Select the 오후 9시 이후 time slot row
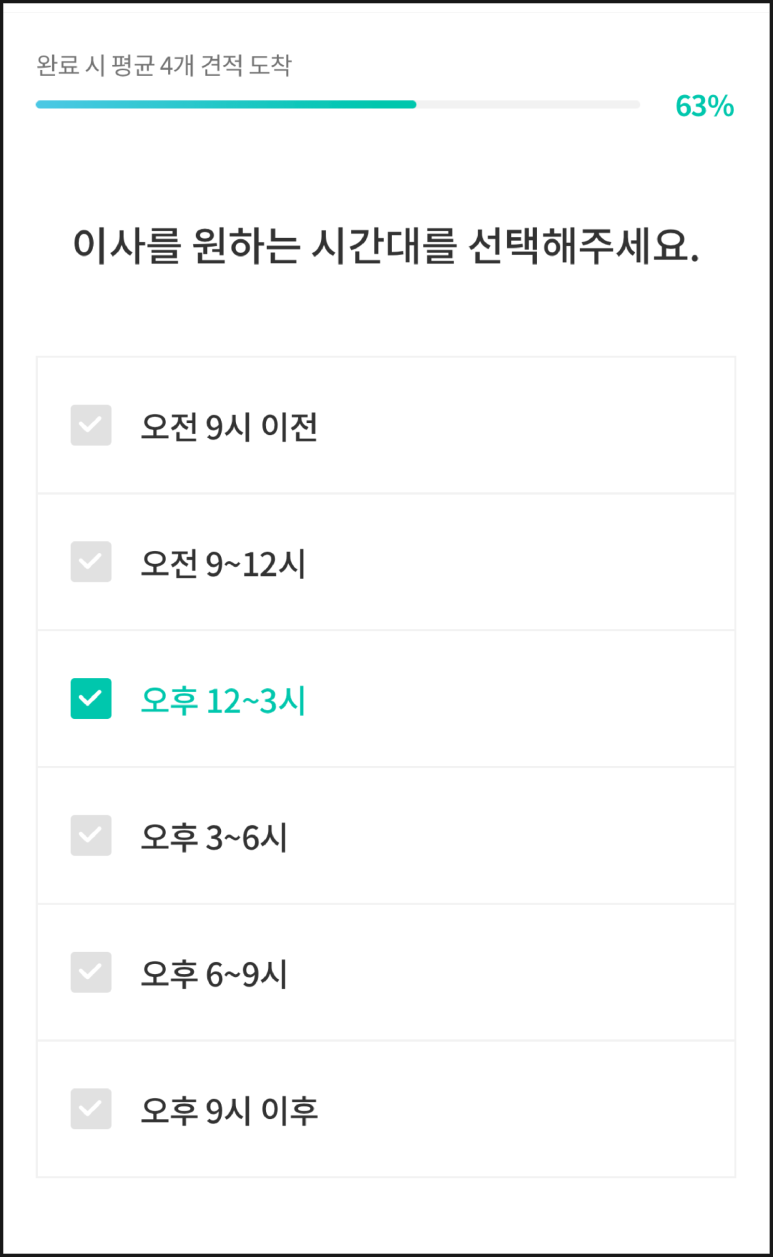Viewport: 773px width, 1257px height. pyautogui.click(x=386, y=1109)
